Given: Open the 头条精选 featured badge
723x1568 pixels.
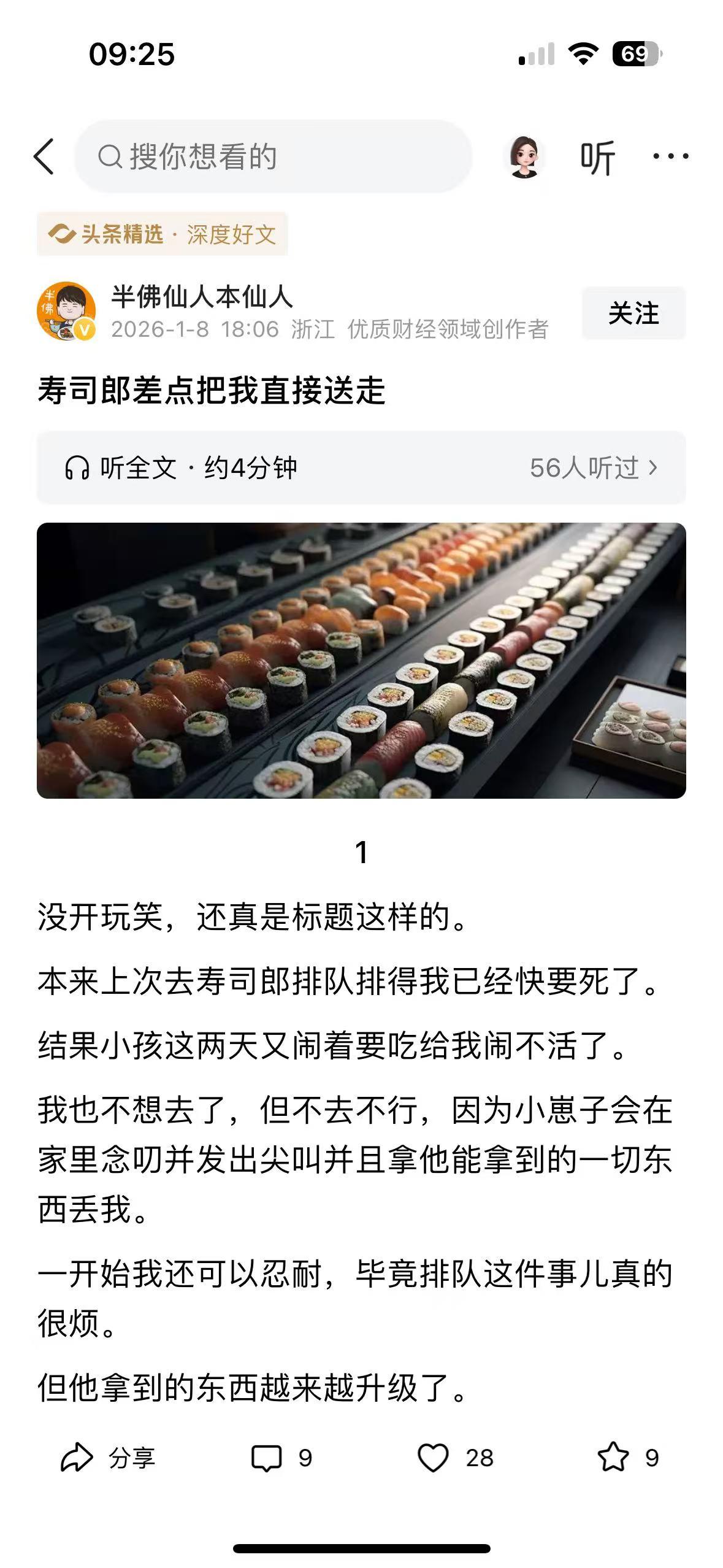Looking at the screenshot, I should (x=163, y=234).
